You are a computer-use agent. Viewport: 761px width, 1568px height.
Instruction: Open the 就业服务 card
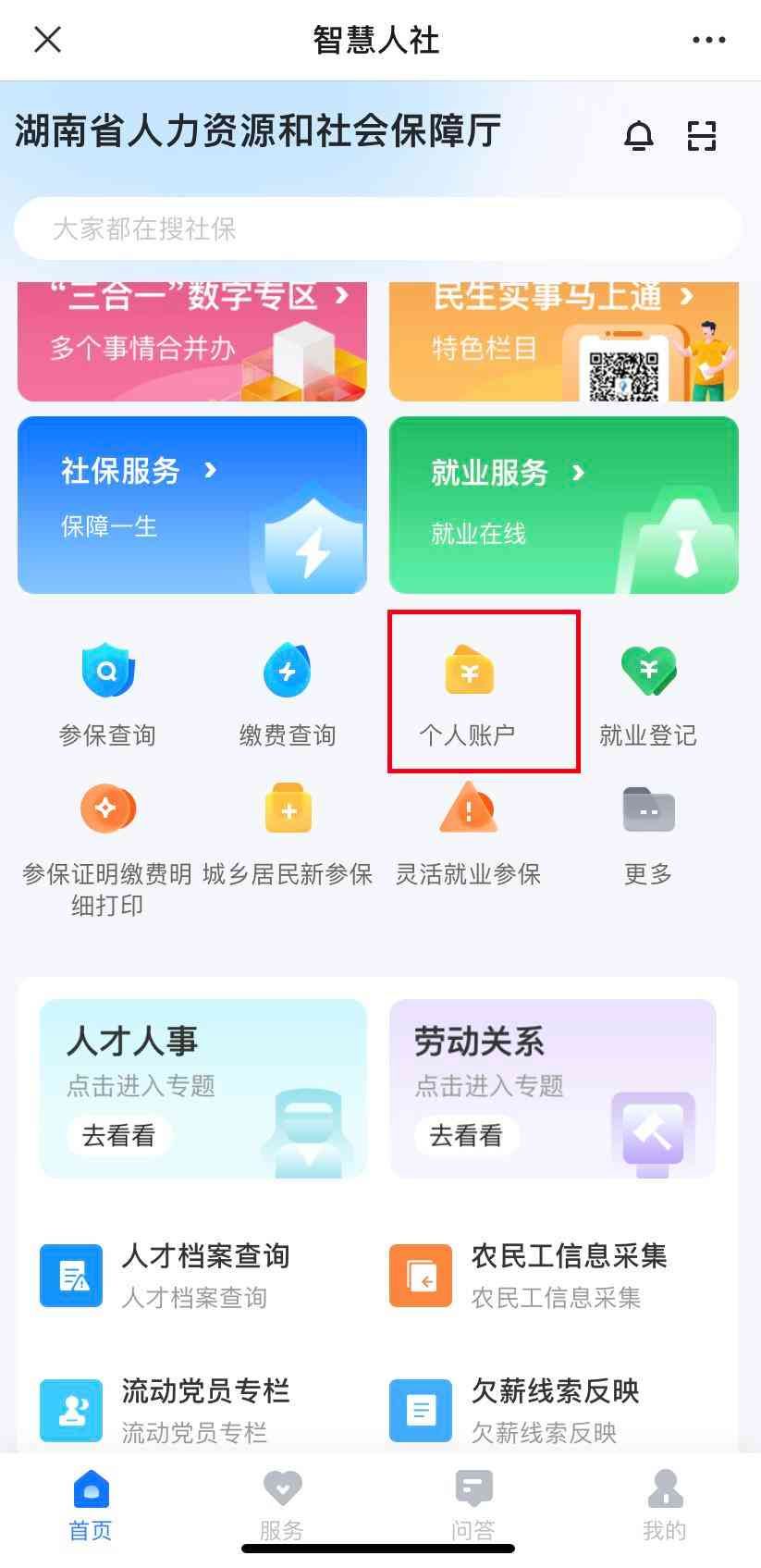pos(563,504)
